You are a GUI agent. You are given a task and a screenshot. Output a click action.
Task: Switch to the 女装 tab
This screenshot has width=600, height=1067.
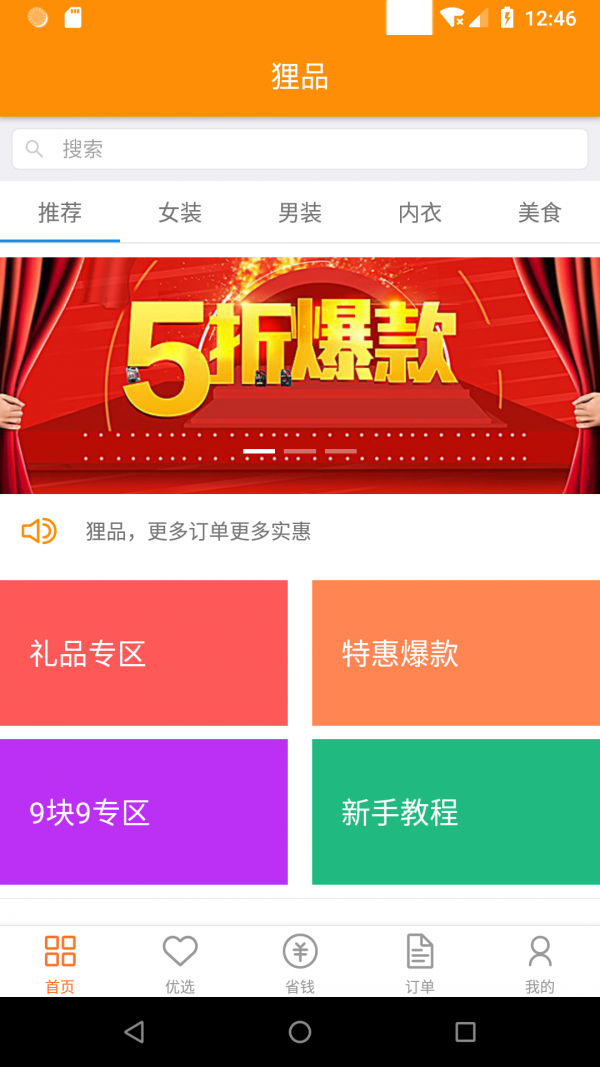coord(180,212)
